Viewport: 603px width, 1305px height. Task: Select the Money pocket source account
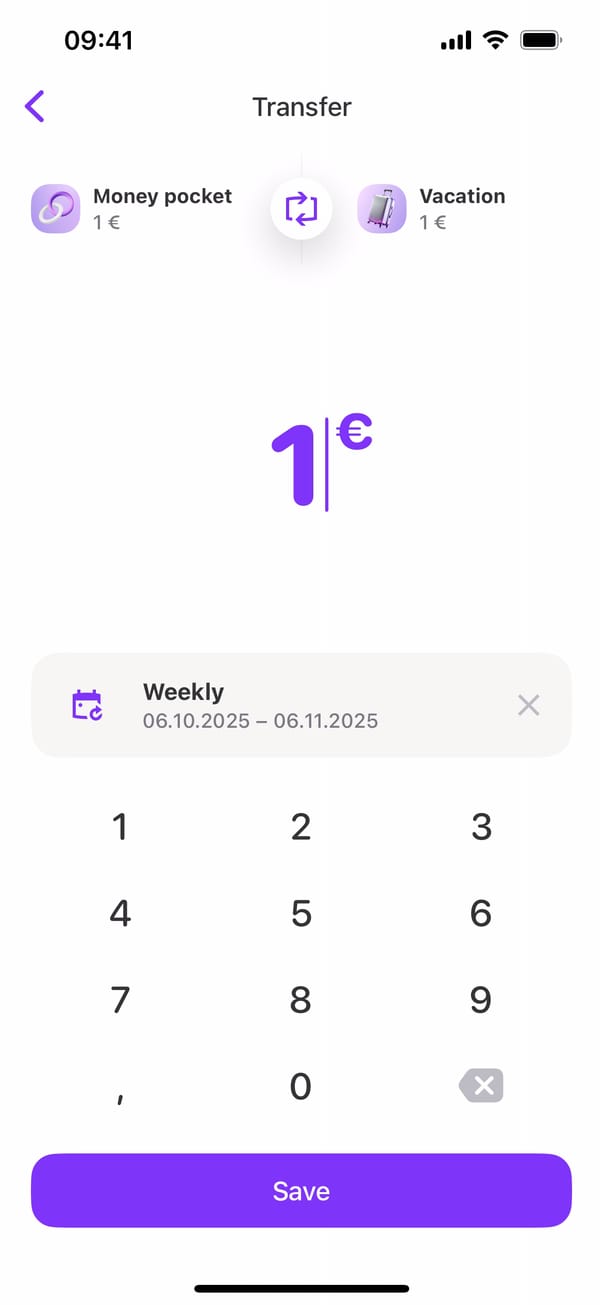pyautogui.click(x=135, y=208)
